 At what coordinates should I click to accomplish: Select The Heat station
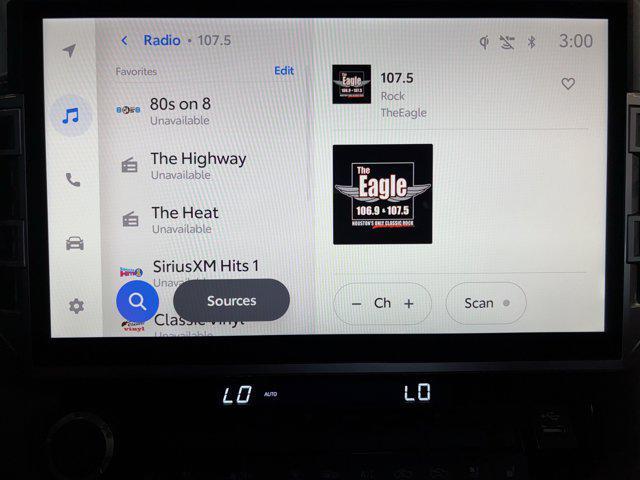[x=184, y=218]
